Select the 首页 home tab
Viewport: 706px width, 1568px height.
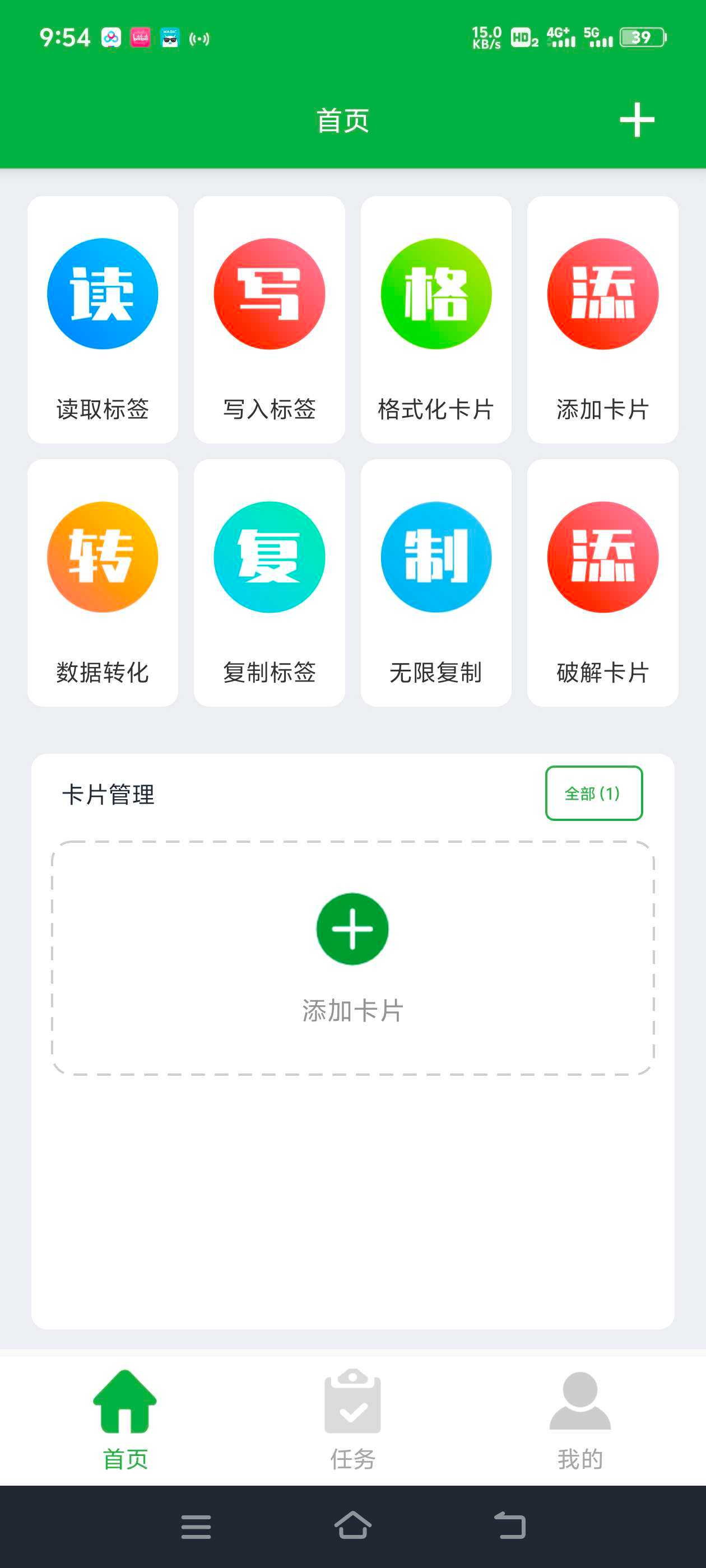point(125,1420)
